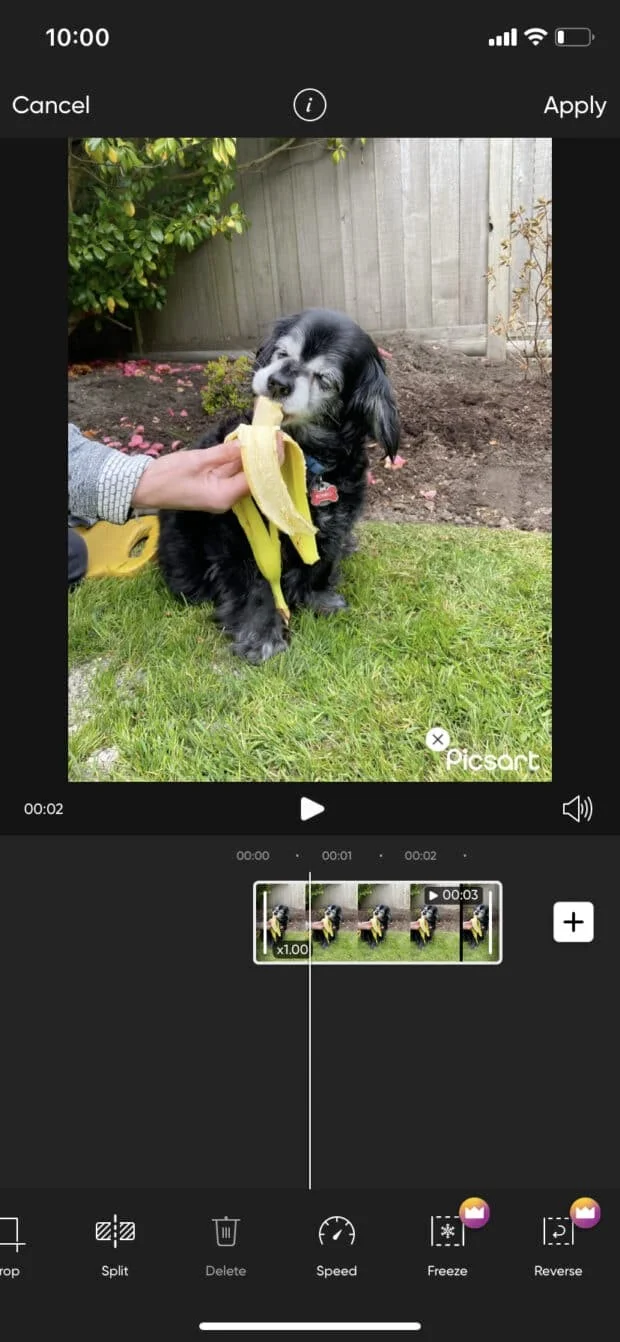This screenshot has width=620, height=1342.
Task: Apply the video changes
Action: coord(574,105)
